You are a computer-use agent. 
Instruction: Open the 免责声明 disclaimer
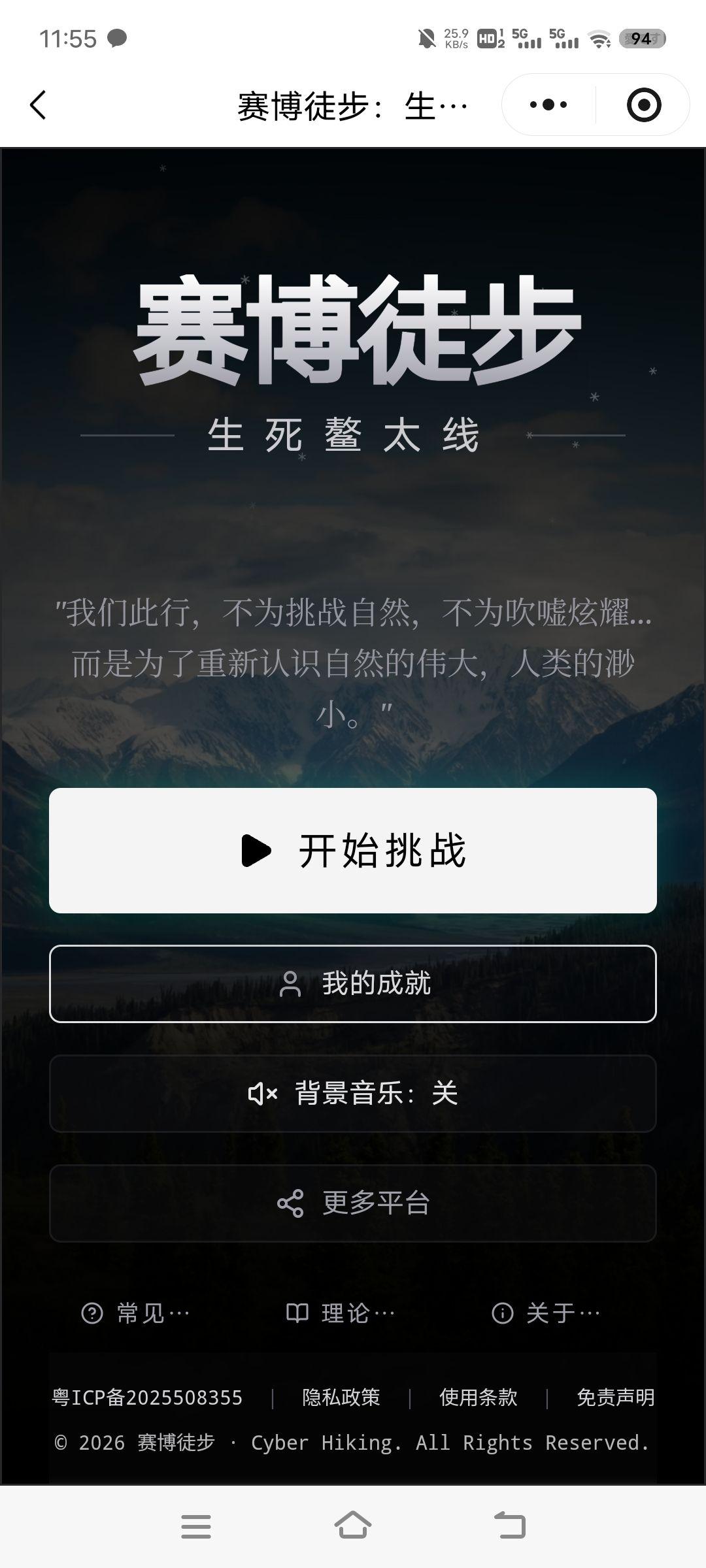615,1397
